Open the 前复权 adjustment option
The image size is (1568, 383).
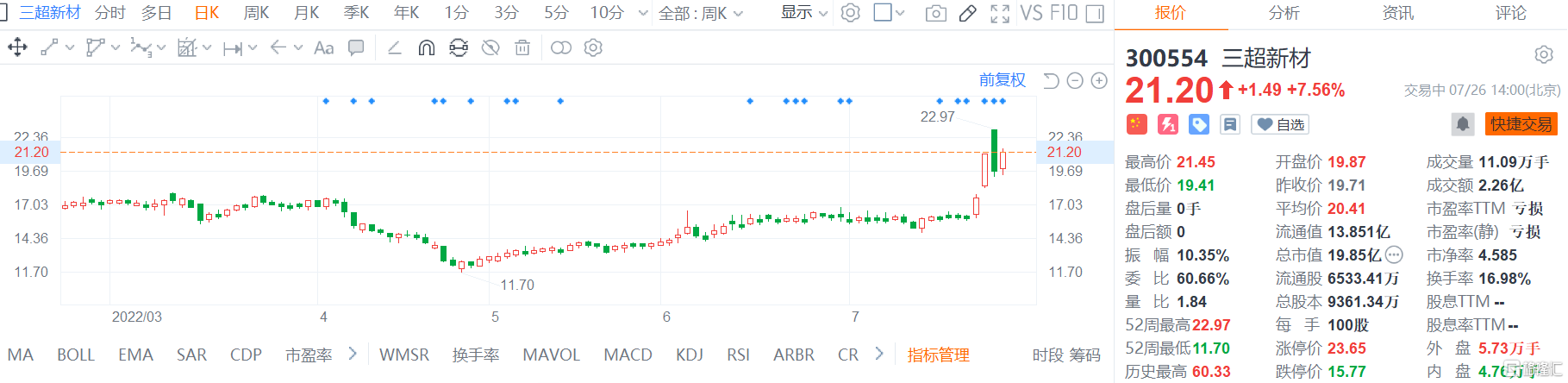pyautogui.click(x=1002, y=80)
